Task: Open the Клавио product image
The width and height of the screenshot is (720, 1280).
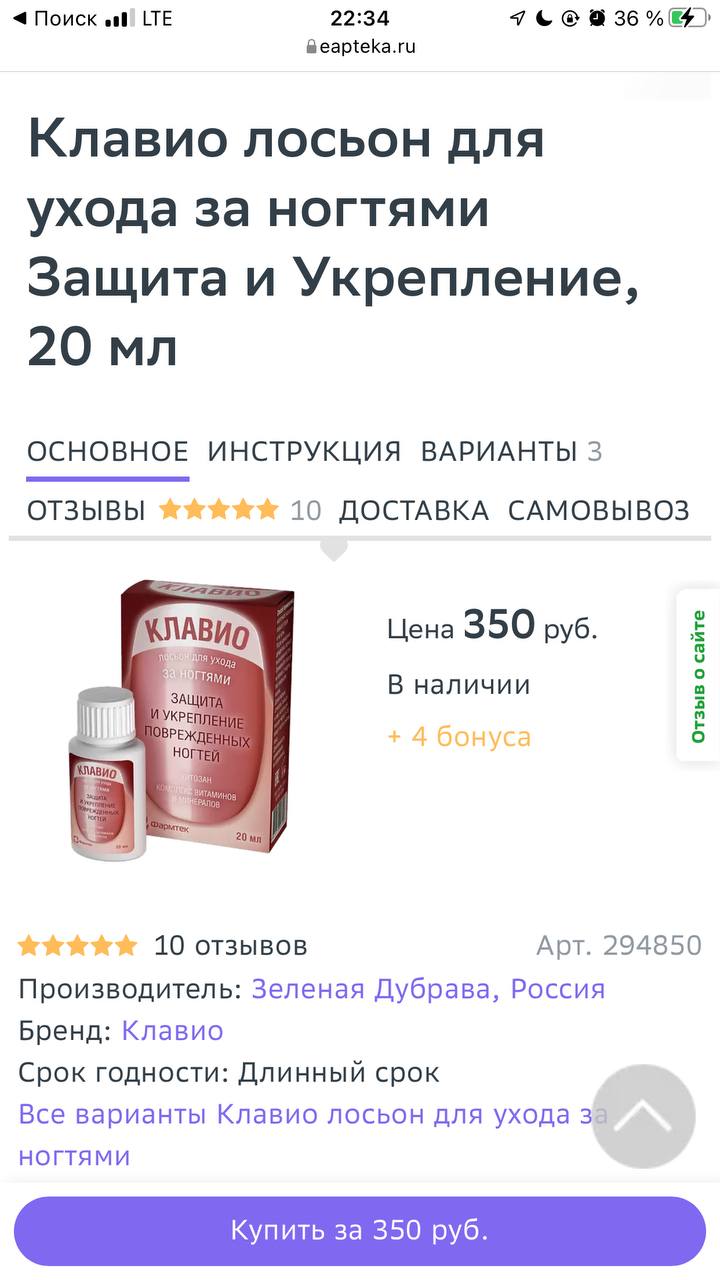Action: 181,720
